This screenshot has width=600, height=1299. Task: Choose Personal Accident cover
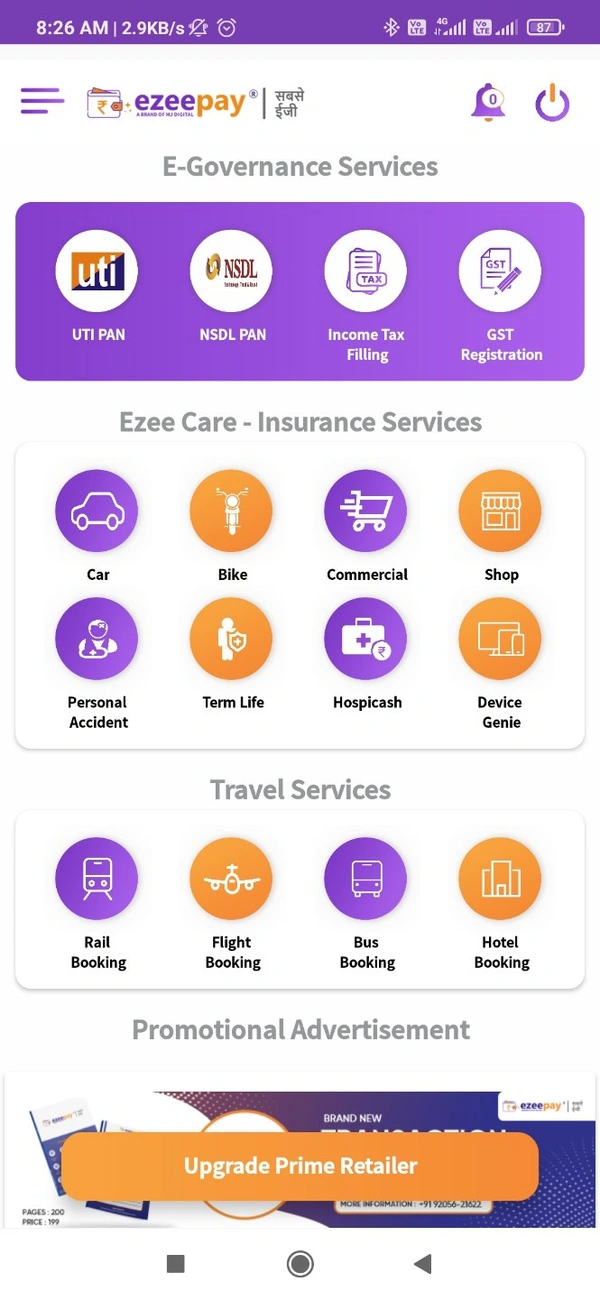pyautogui.click(x=98, y=639)
